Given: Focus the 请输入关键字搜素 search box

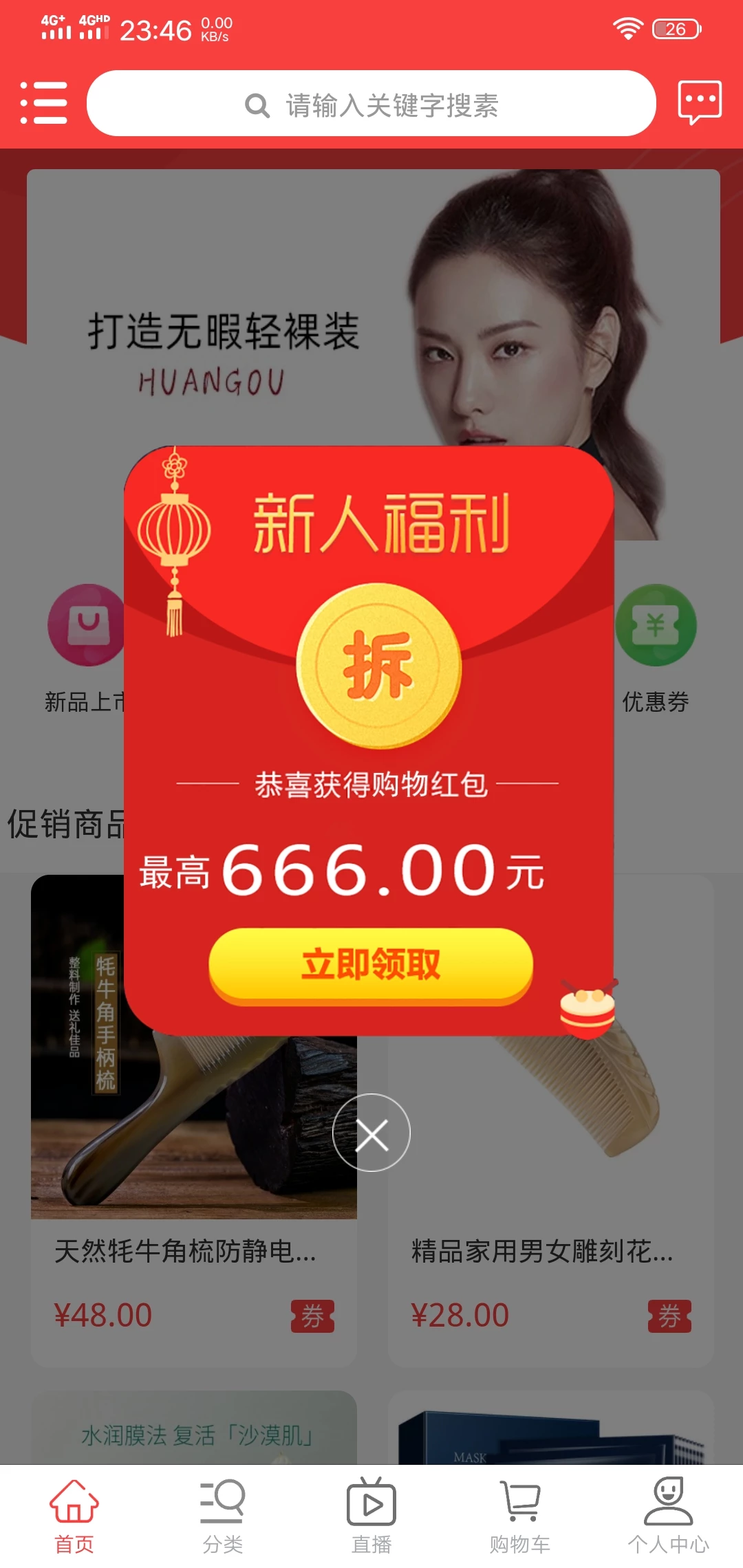Looking at the screenshot, I should pos(371,105).
